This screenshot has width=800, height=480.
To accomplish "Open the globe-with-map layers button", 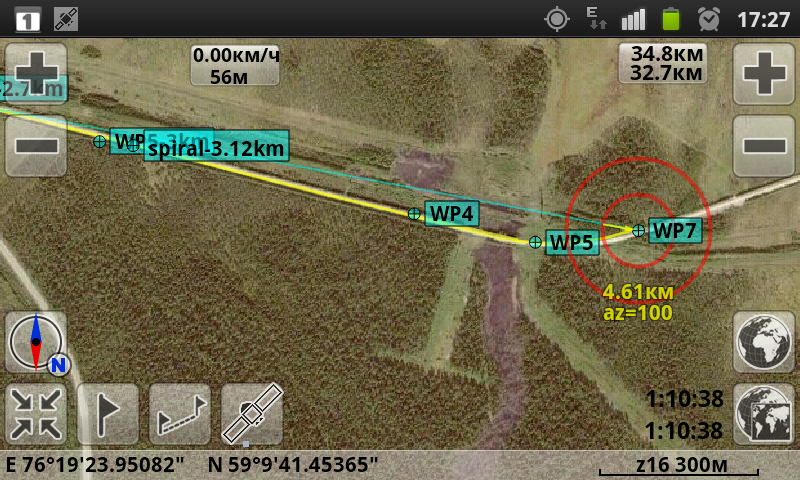I will pos(764,414).
